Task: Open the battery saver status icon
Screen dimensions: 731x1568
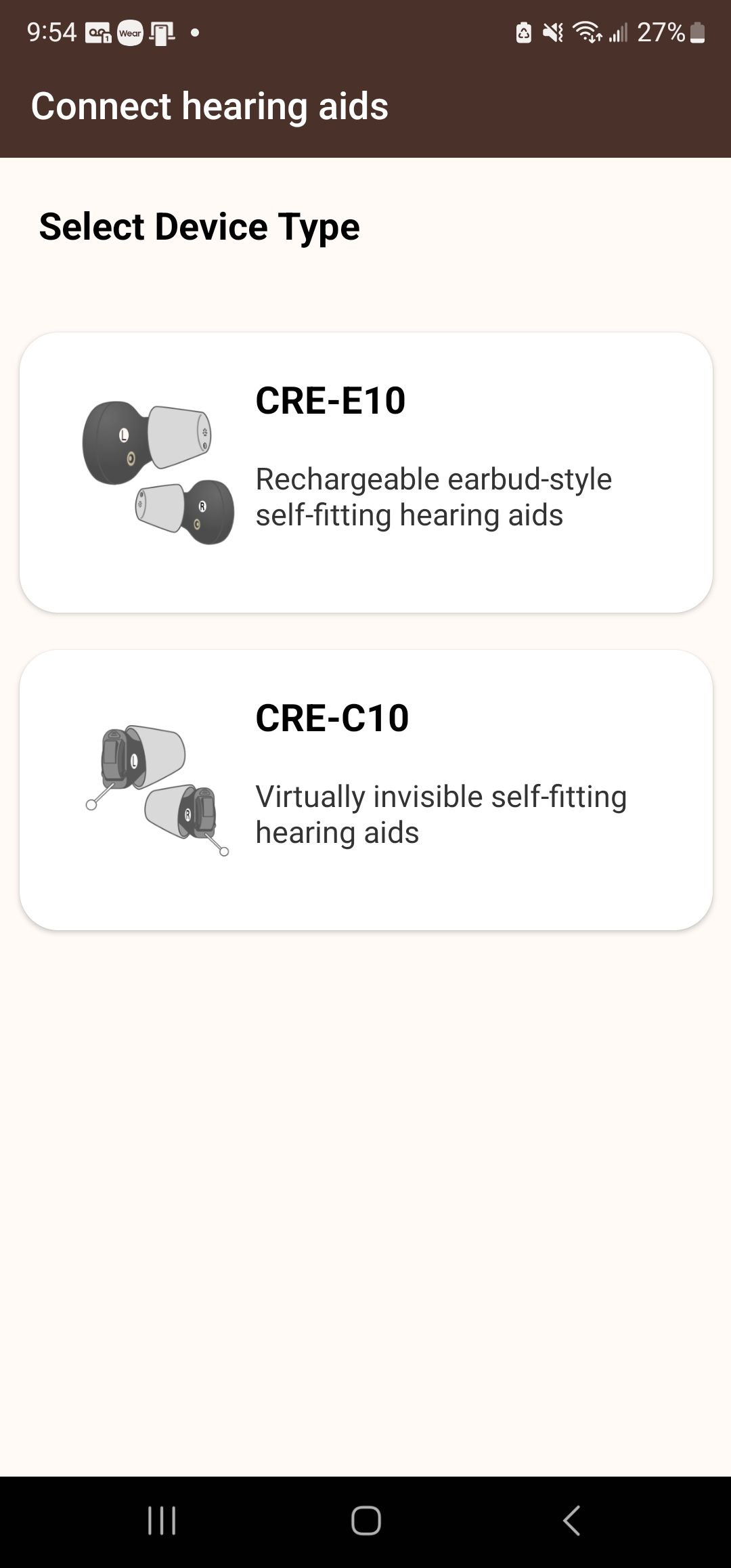Action: (525, 32)
